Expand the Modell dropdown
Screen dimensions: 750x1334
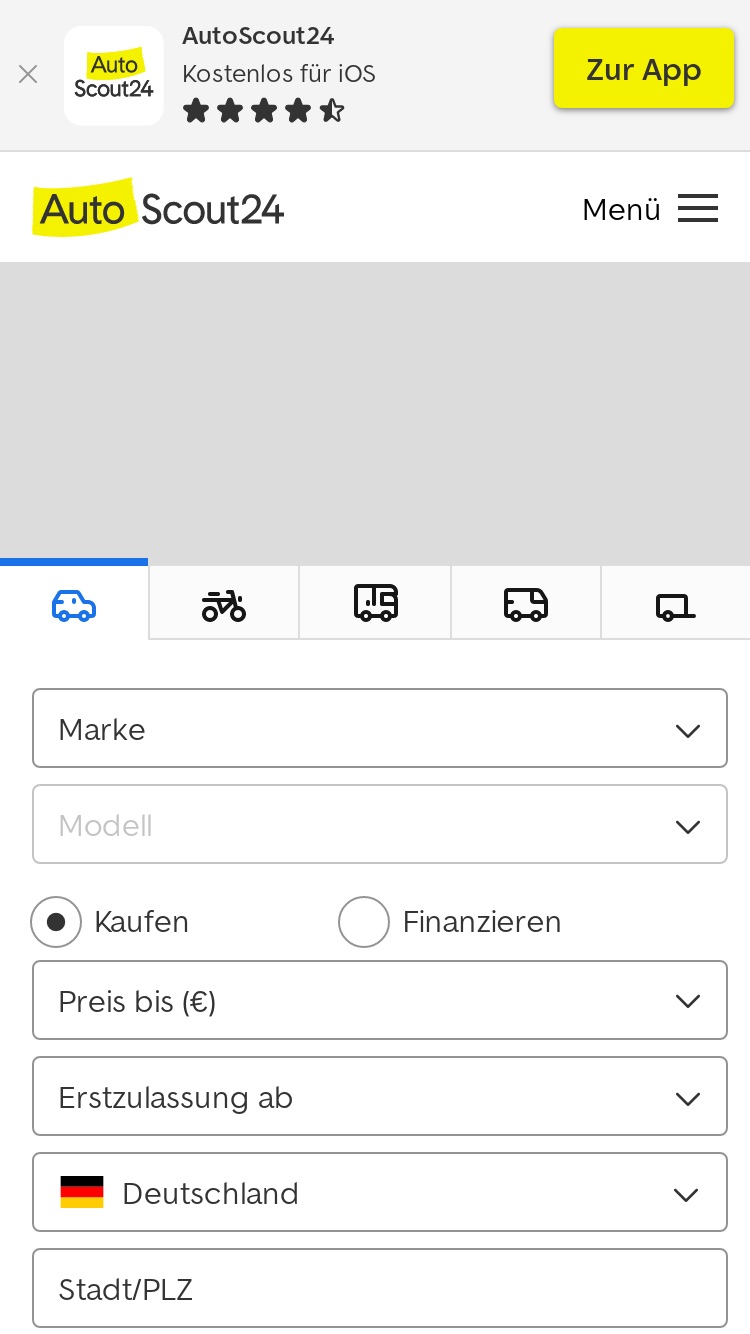380,825
